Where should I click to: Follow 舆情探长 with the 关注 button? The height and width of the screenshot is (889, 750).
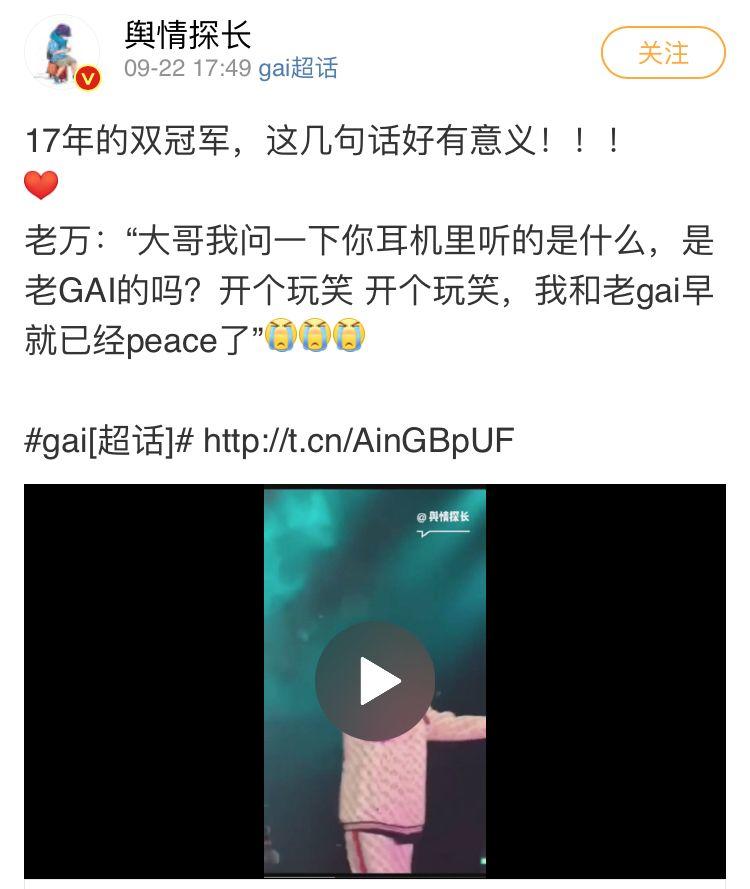(x=662, y=52)
